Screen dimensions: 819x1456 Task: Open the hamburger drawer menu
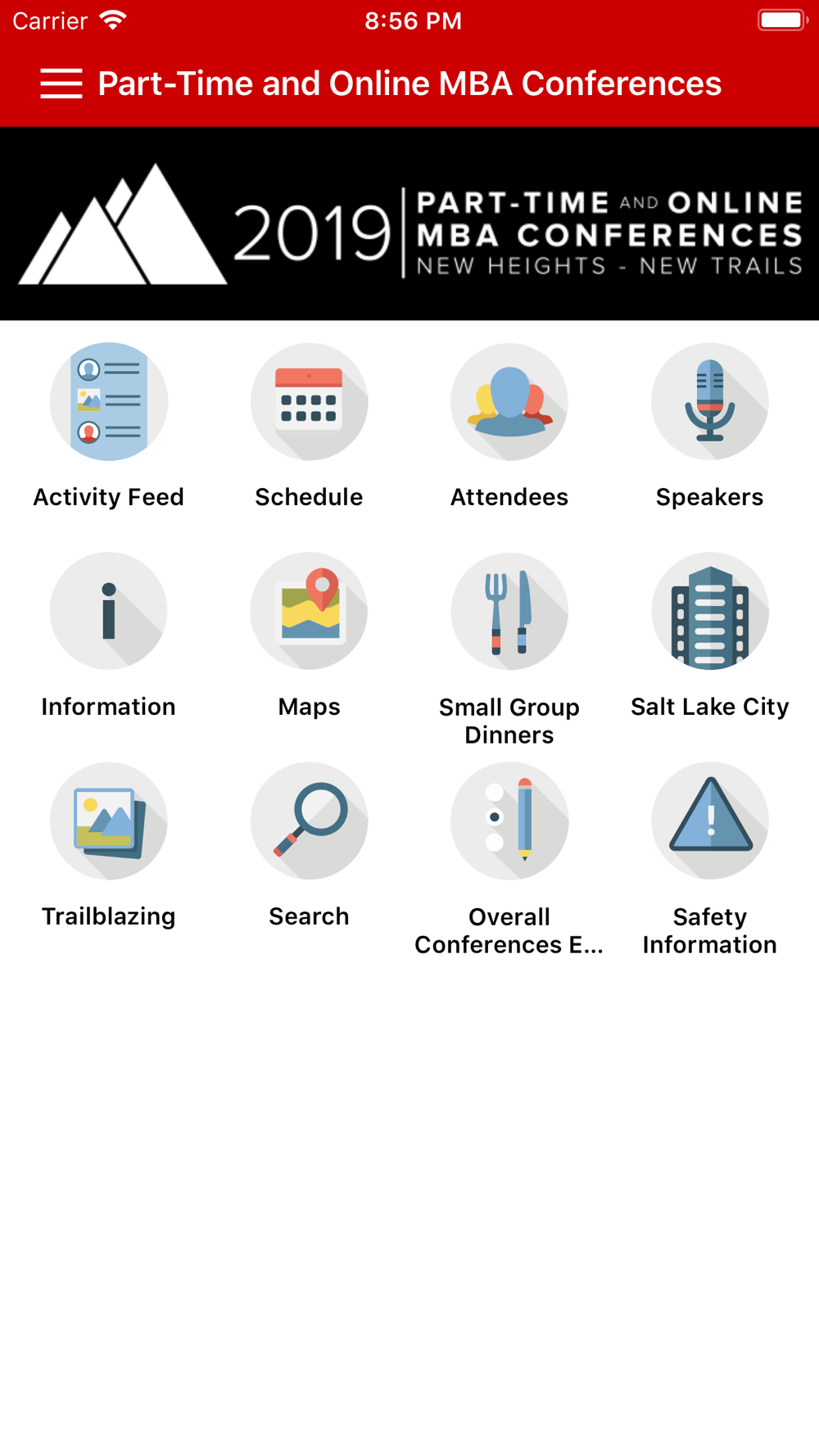click(61, 84)
